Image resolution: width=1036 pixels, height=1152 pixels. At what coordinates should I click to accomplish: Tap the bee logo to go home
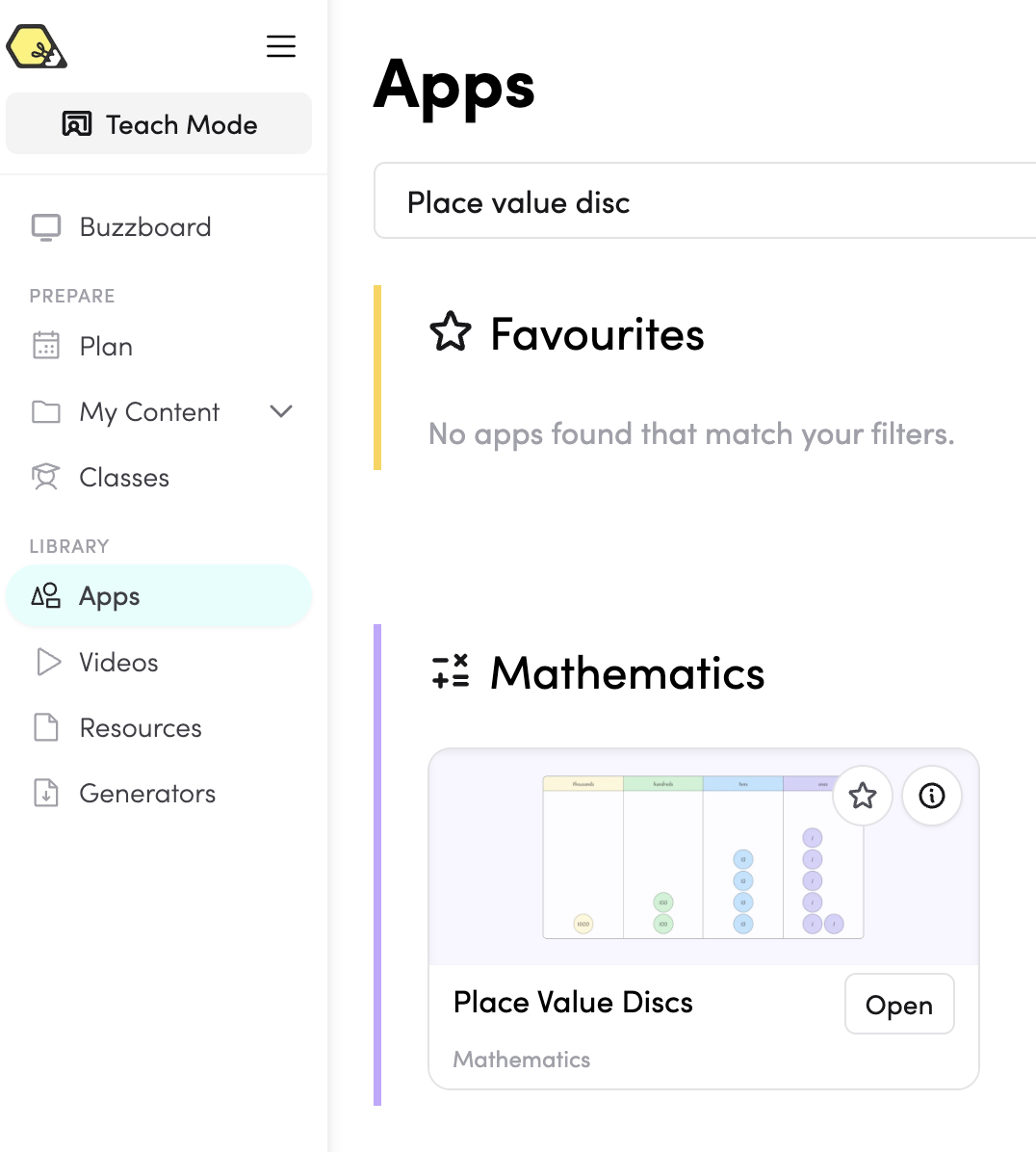[x=37, y=46]
